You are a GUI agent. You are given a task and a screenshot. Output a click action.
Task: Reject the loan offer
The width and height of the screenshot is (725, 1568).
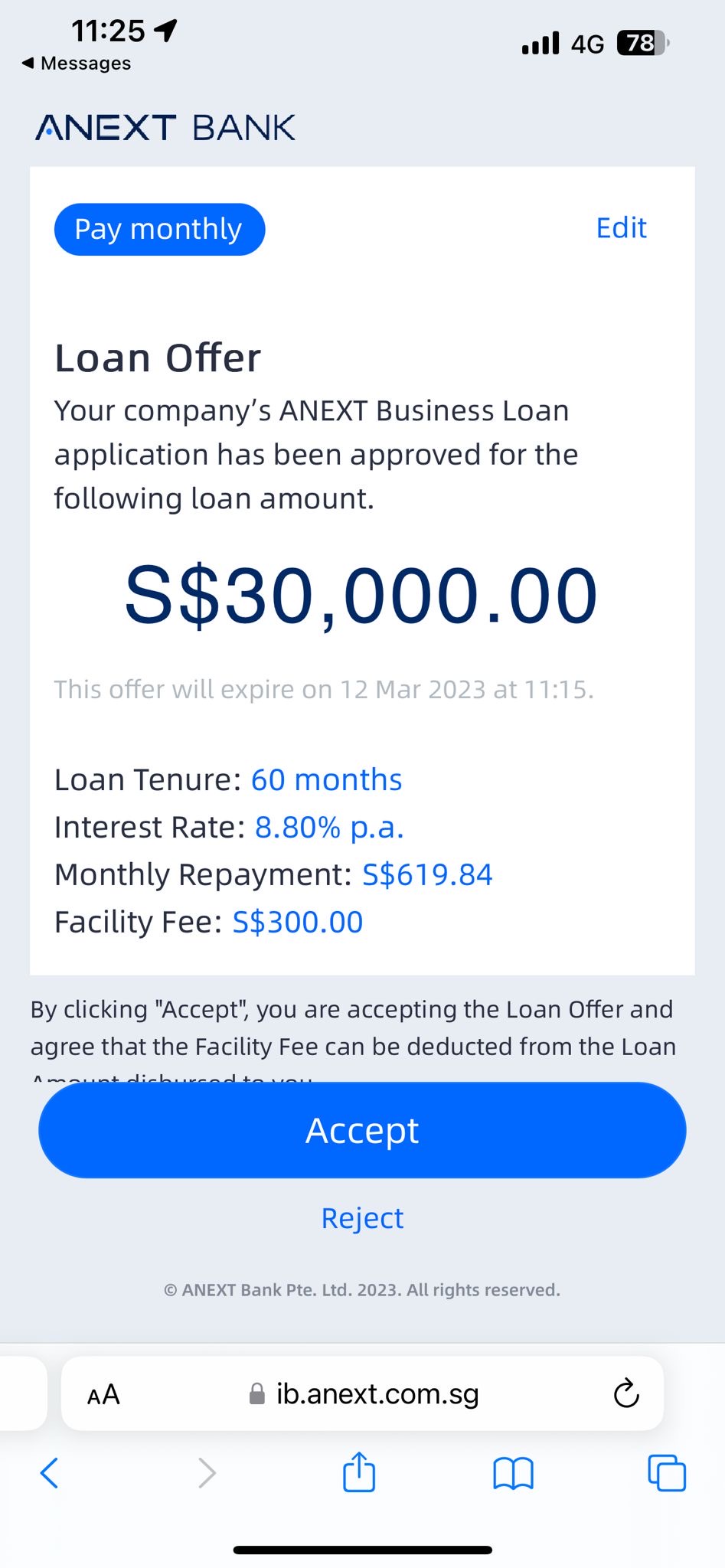coord(362,1218)
